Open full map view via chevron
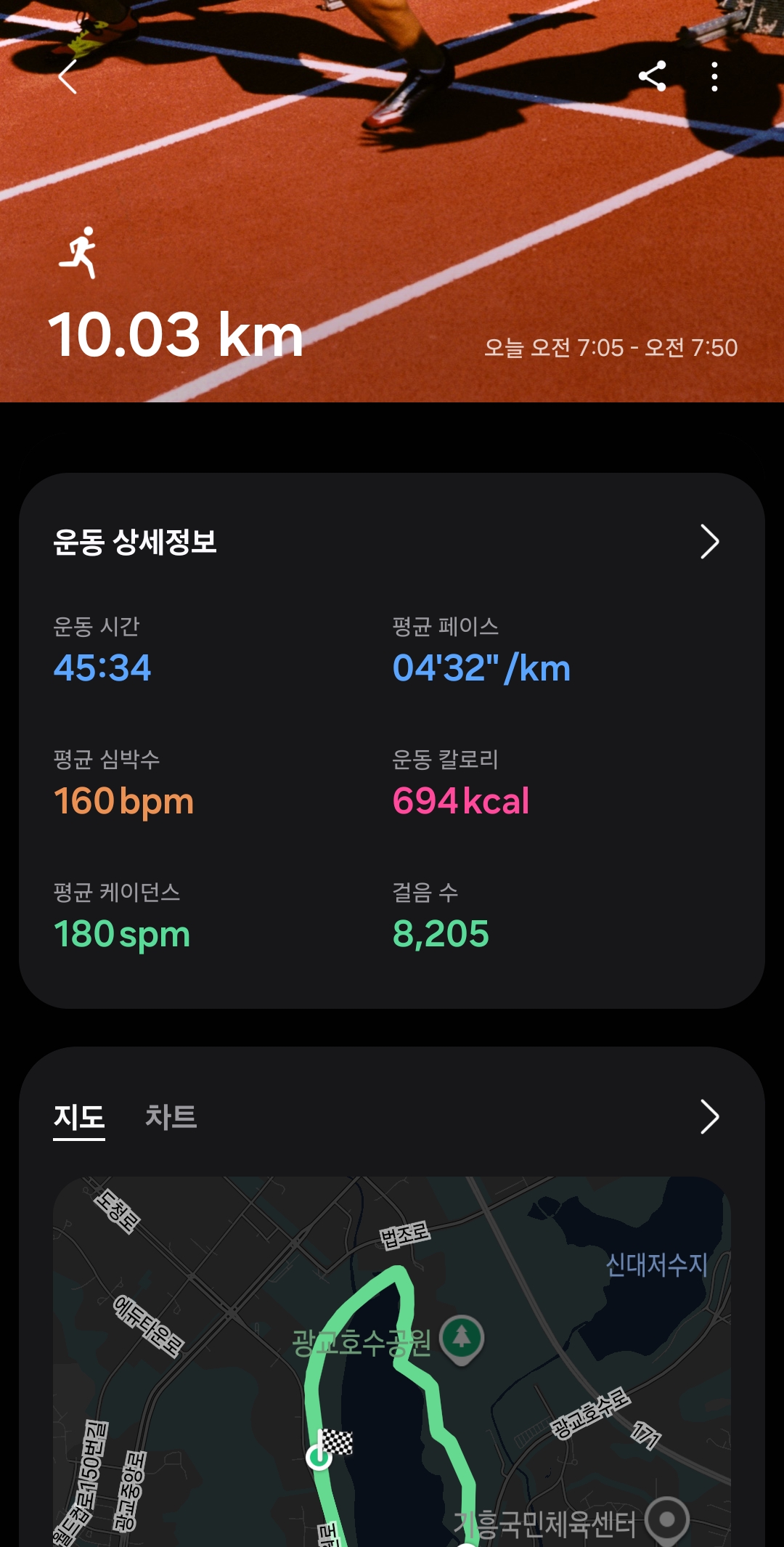Screen dimensions: 784x1547 click(x=709, y=1117)
